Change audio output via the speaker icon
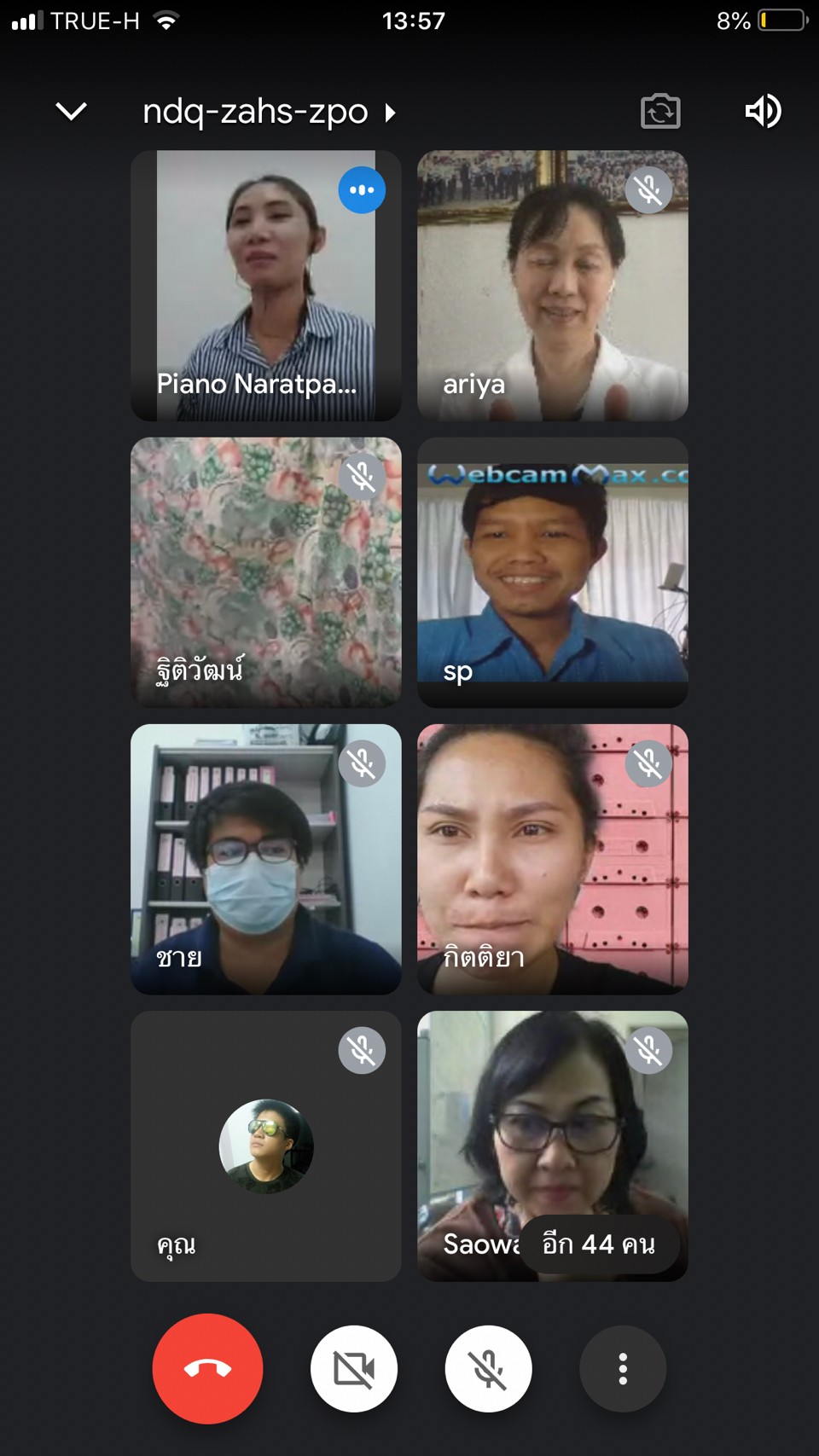 tap(763, 111)
